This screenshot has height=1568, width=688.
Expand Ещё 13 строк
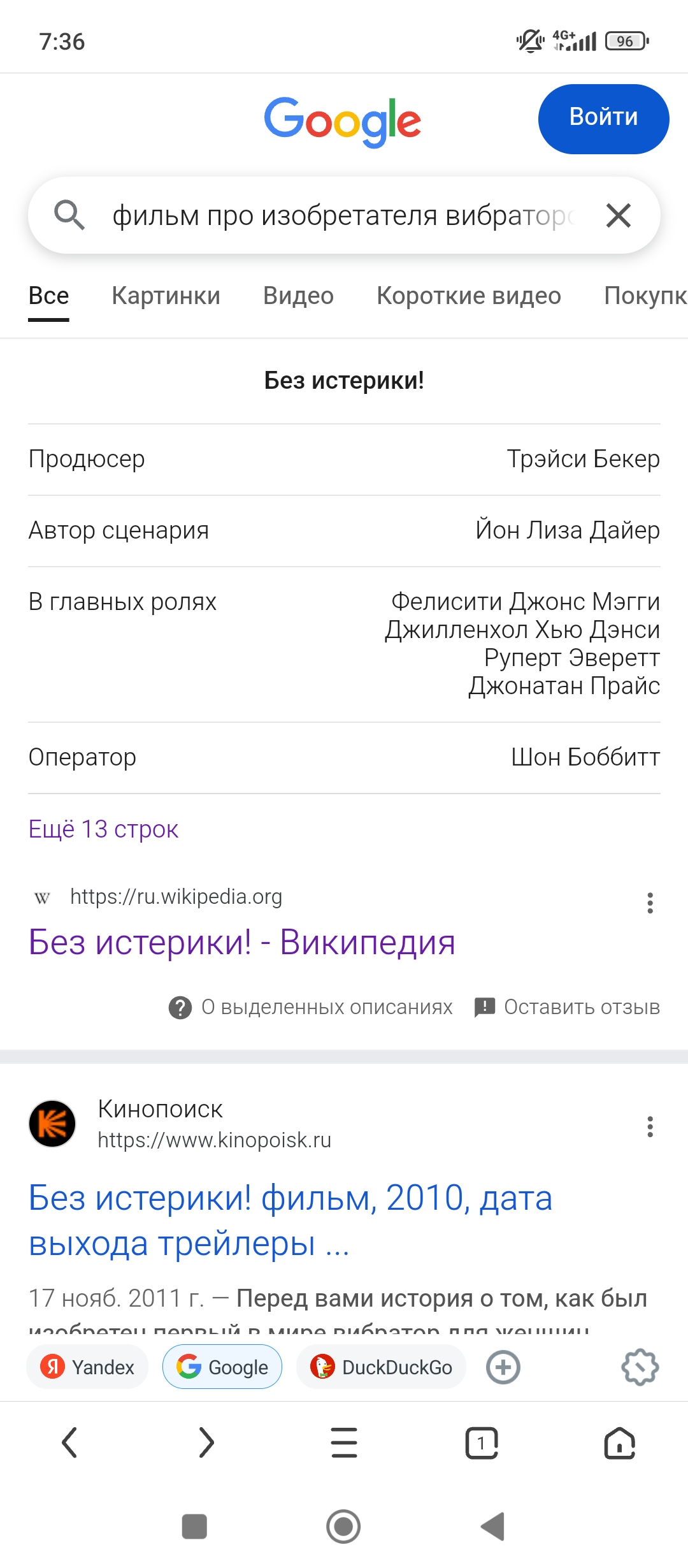103,829
